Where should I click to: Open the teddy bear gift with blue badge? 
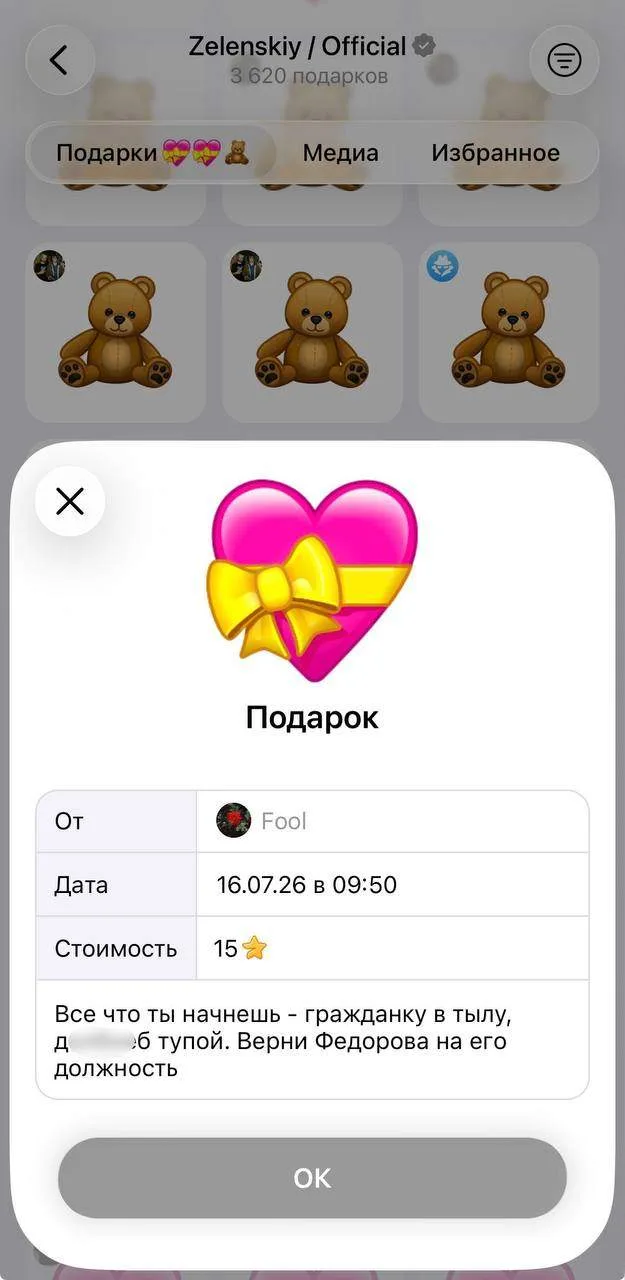(x=509, y=332)
